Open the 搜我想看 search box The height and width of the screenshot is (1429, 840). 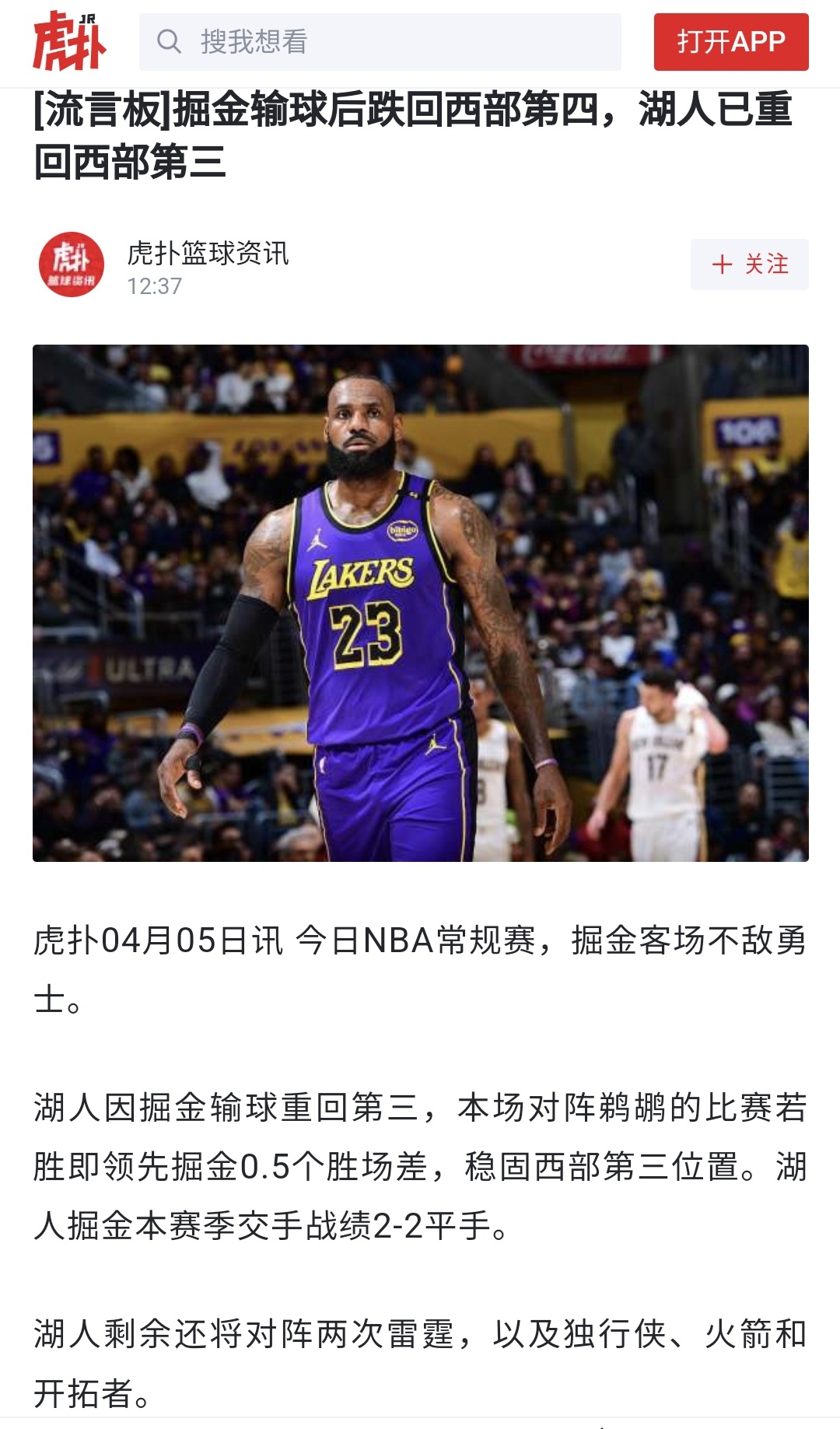click(380, 42)
